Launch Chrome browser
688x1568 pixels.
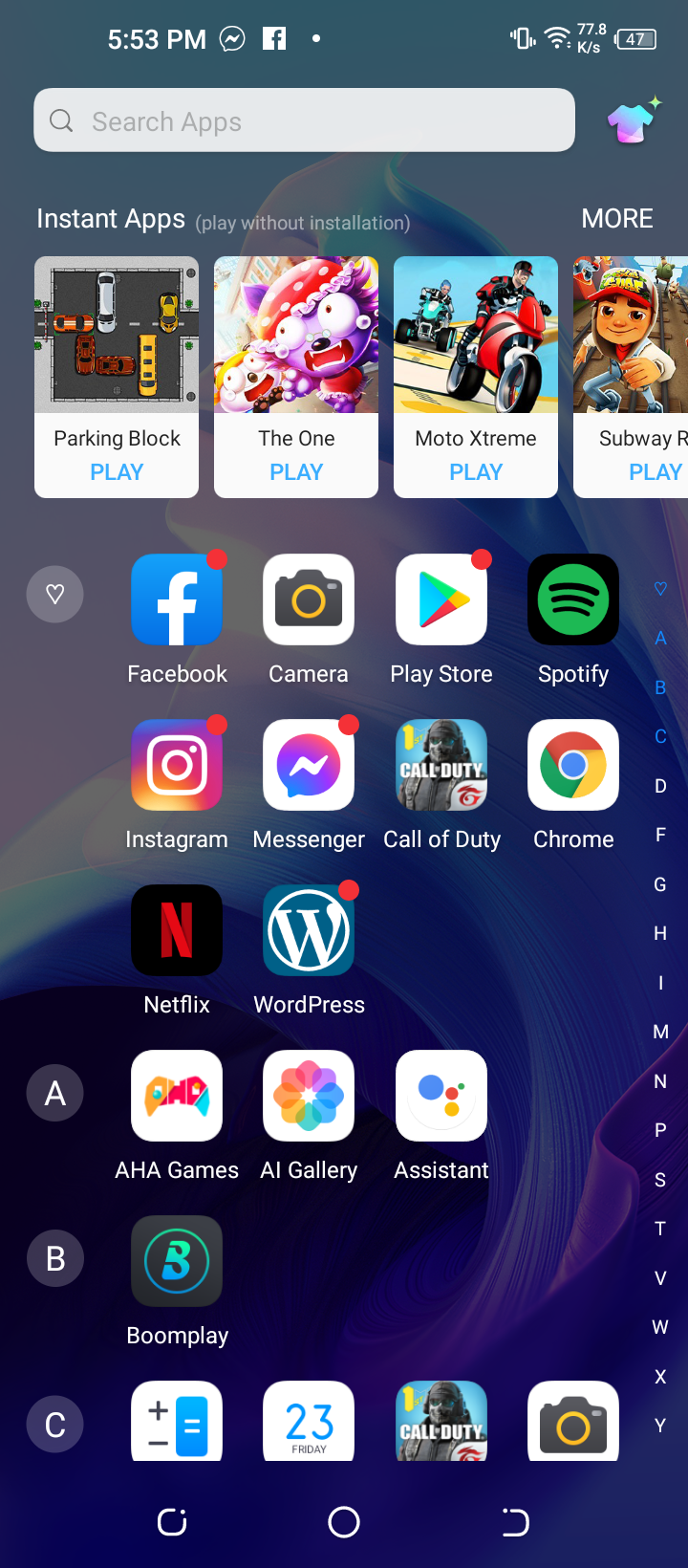coord(573,765)
